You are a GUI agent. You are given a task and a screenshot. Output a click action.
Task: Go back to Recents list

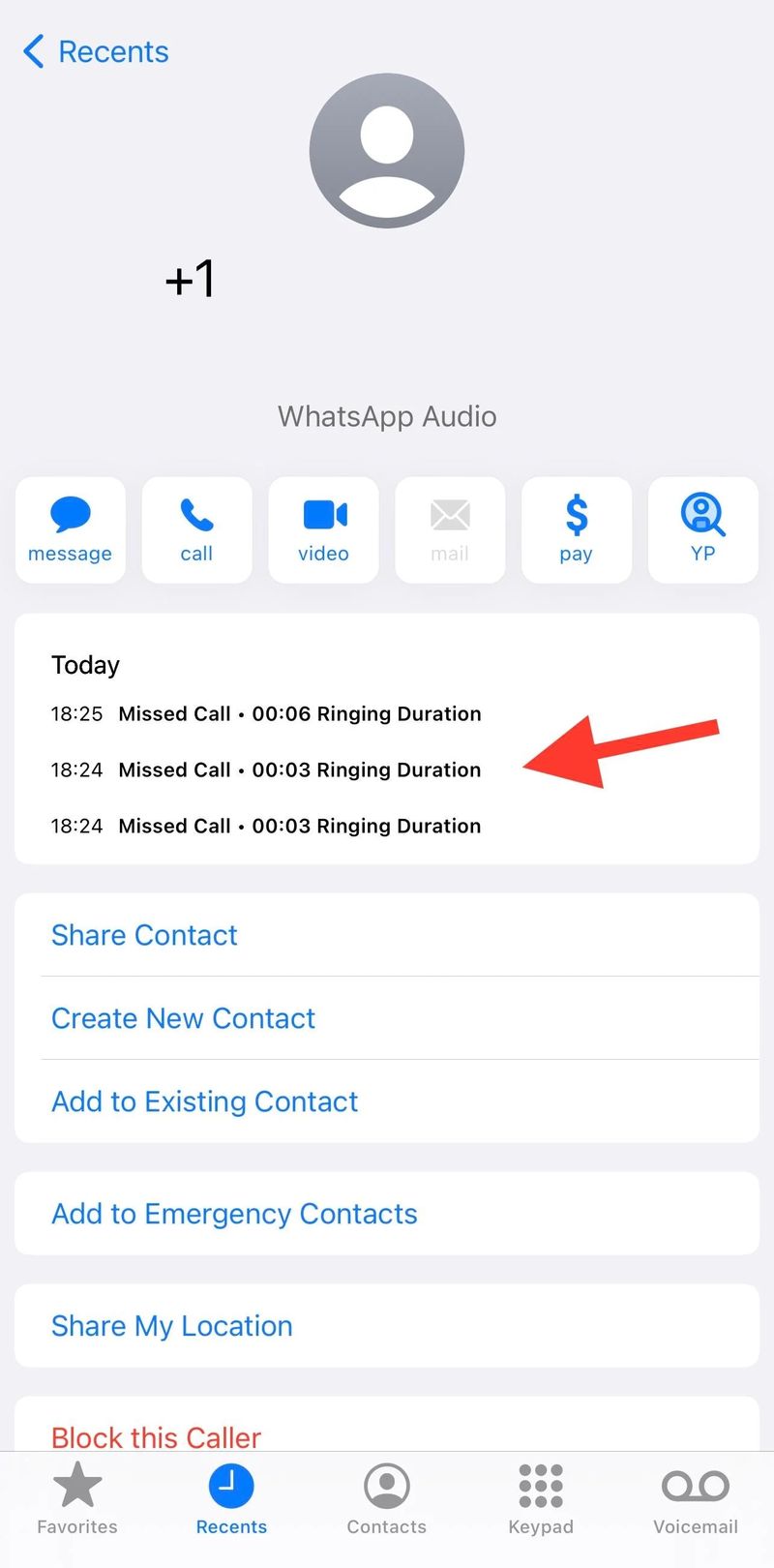(x=95, y=51)
